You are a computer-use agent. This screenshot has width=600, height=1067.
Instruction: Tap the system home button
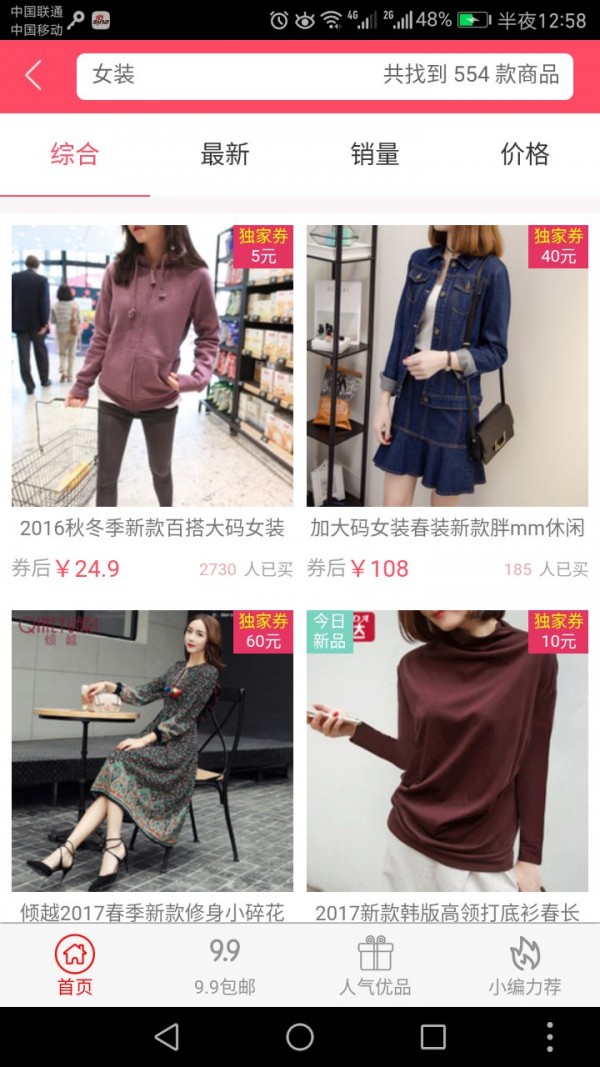pos(300,1037)
